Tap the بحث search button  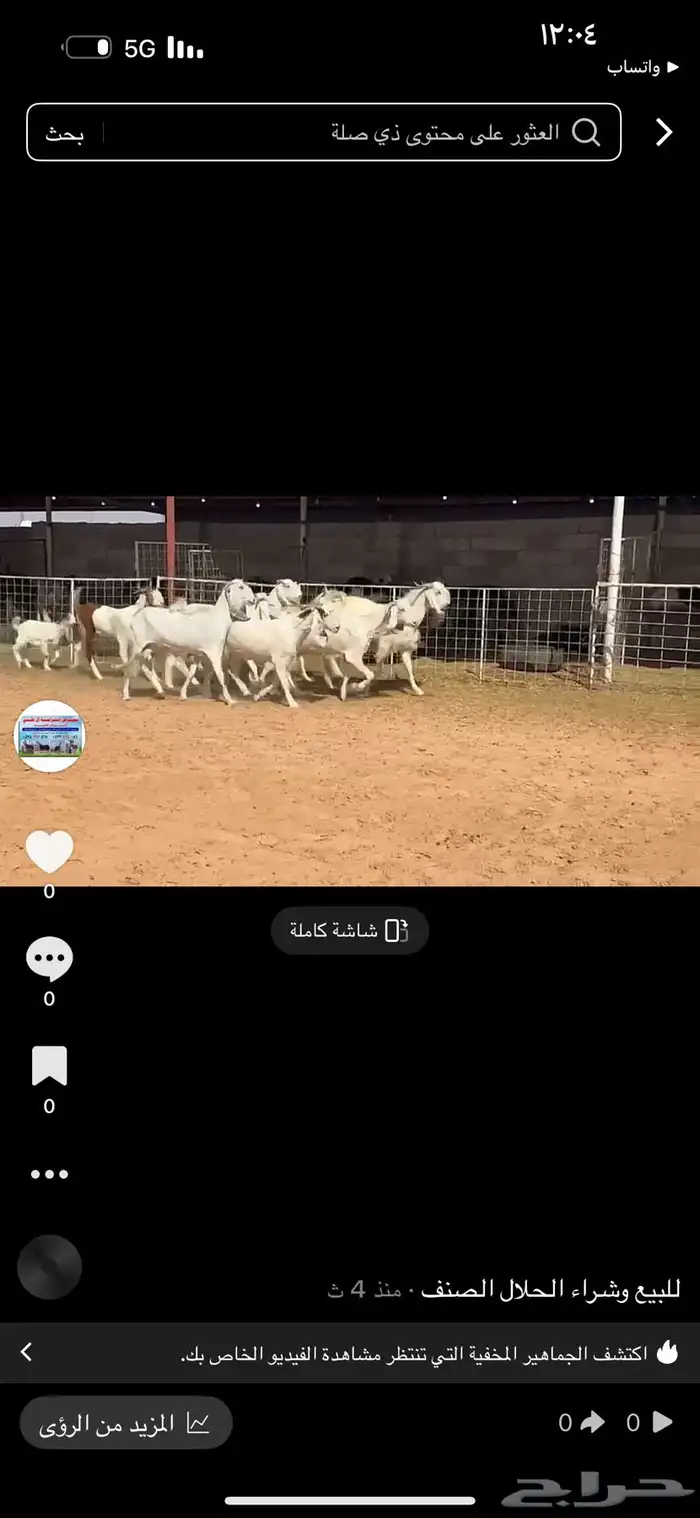pos(65,134)
